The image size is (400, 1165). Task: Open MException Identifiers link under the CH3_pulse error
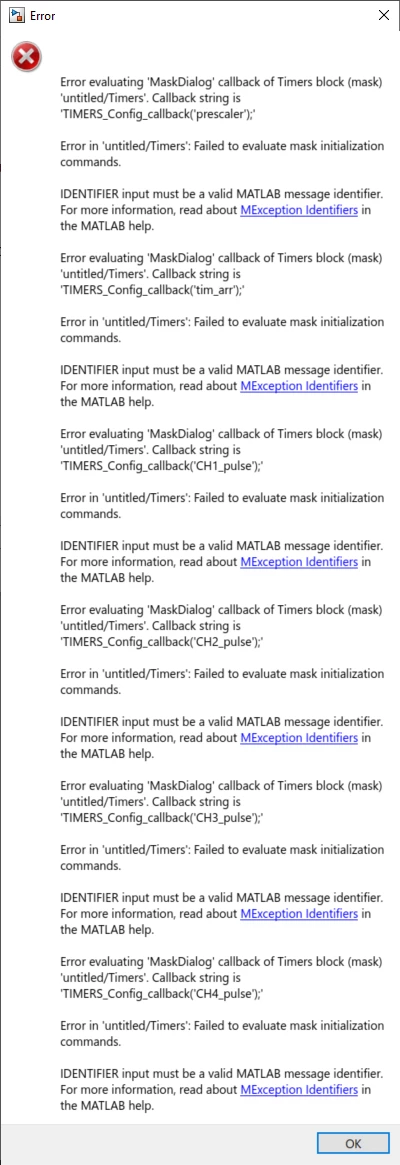point(300,913)
